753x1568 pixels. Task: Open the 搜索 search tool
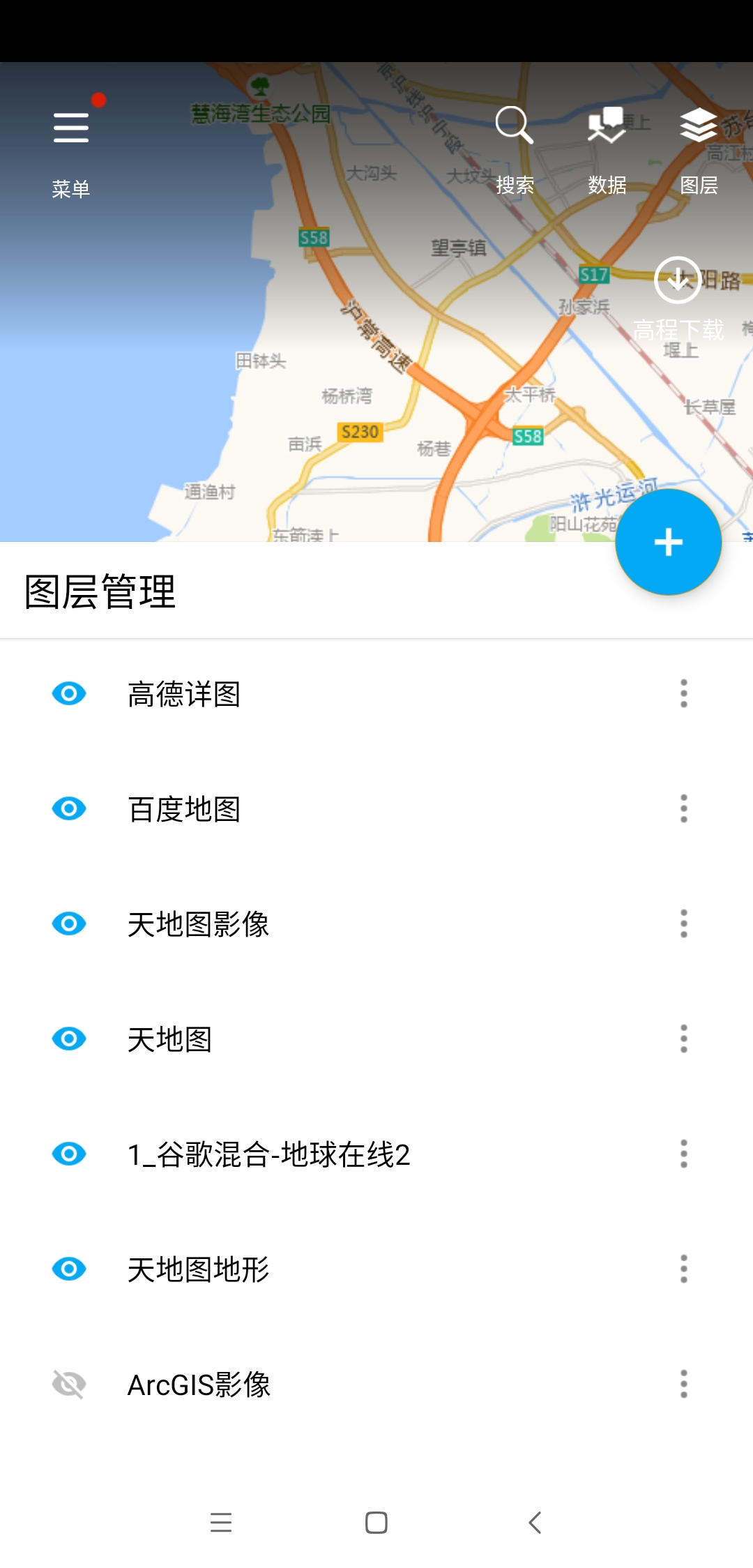(x=515, y=126)
